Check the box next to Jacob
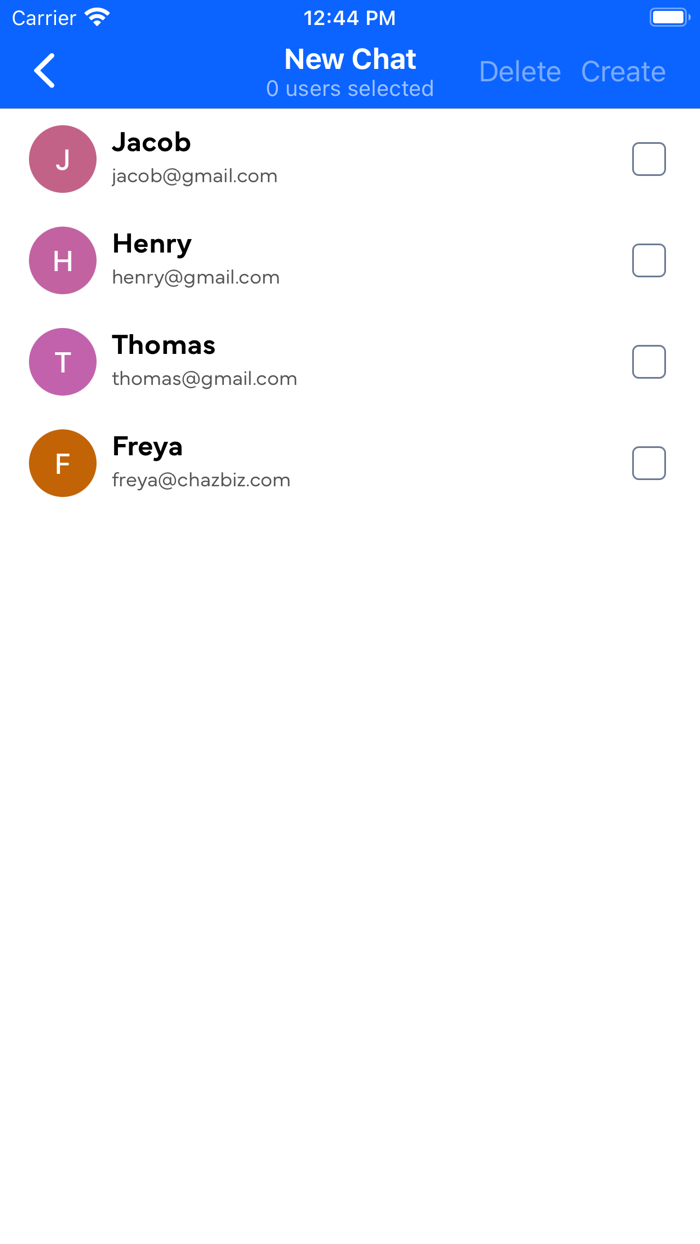 coord(649,159)
